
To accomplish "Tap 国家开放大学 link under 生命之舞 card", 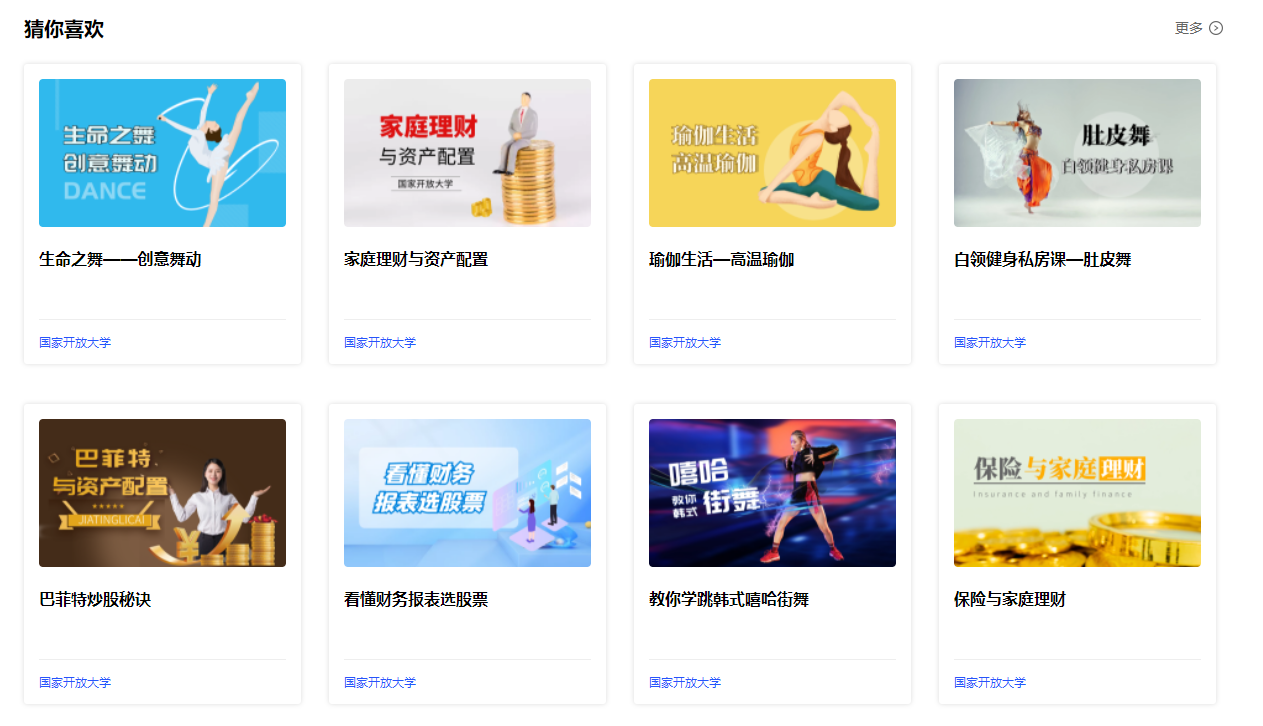I will (x=75, y=343).
